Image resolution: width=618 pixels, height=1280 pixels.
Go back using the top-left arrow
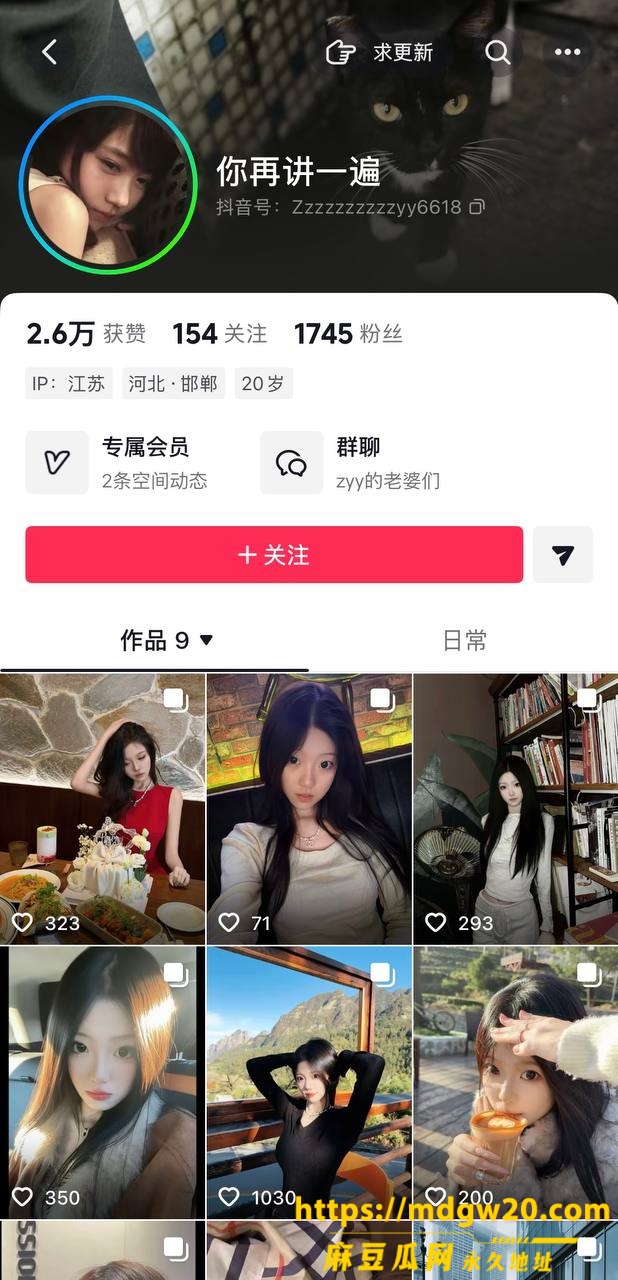click(50, 52)
